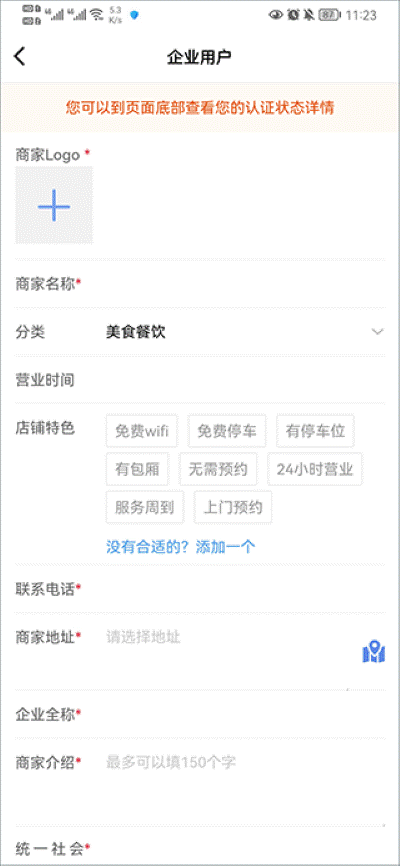Choose the 24小时营业 chip
The height and width of the screenshot is (866, 400).
pyautogui.click(x=315, y=469)
